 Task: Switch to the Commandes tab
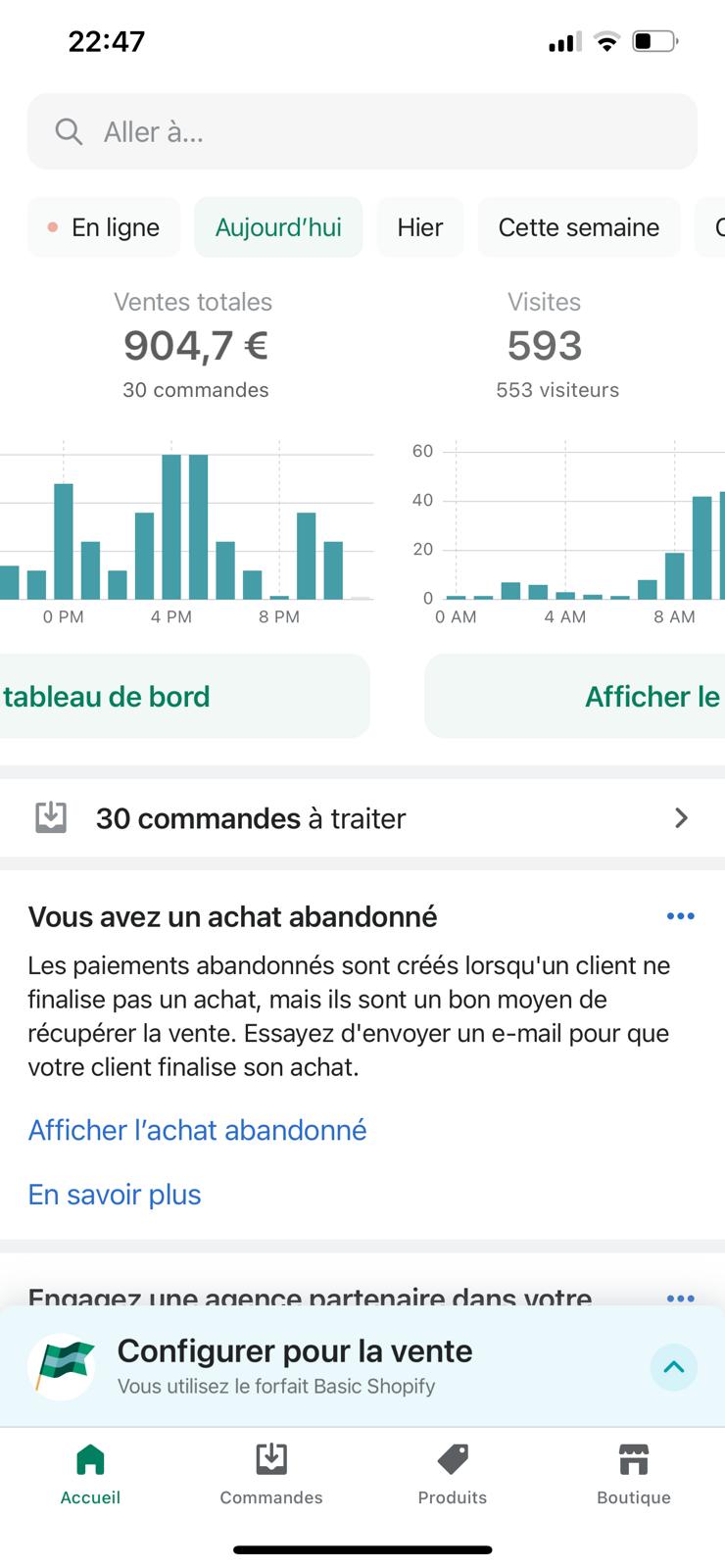pos(271,1473)
